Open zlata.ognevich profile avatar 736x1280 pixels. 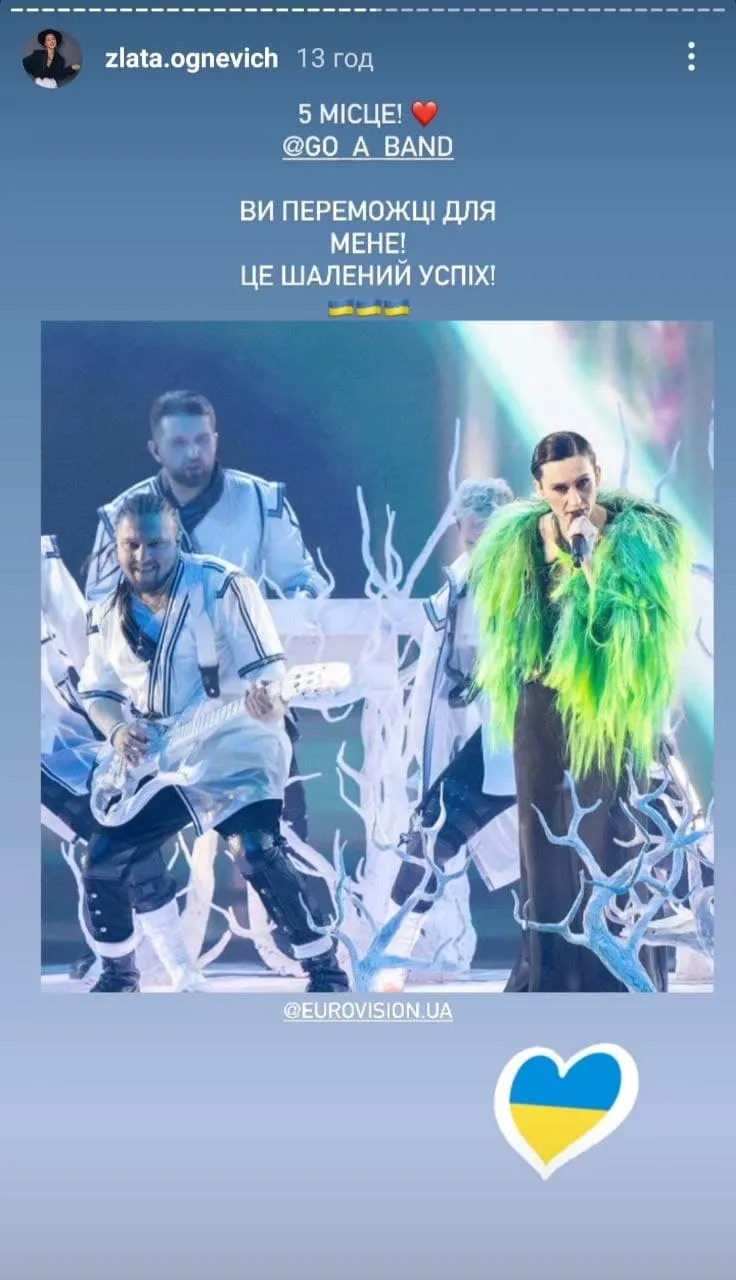(x=52, y=58)
